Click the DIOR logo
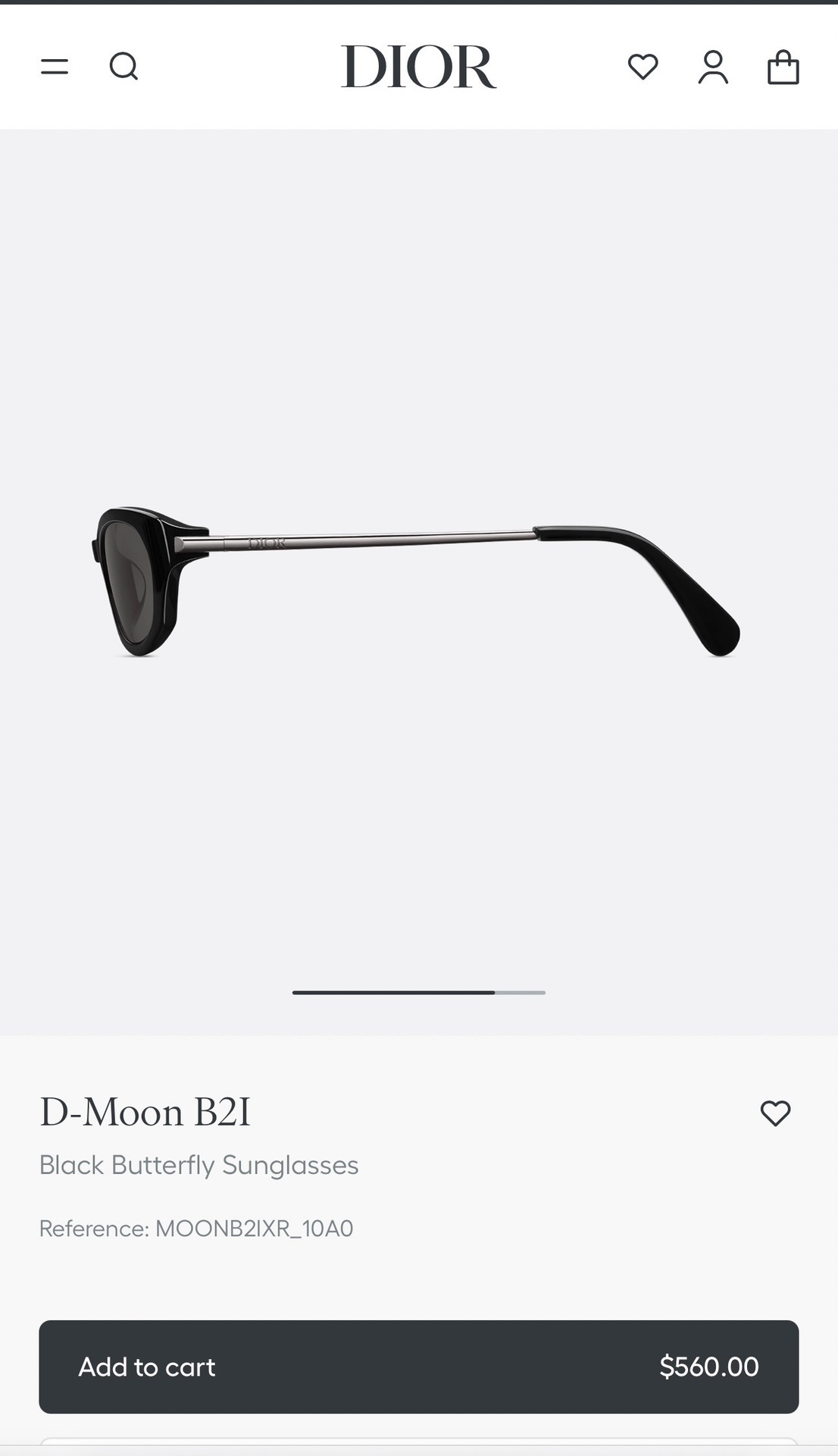The height and width of the screenshot is (1456, 838). [x=419, y=67]
